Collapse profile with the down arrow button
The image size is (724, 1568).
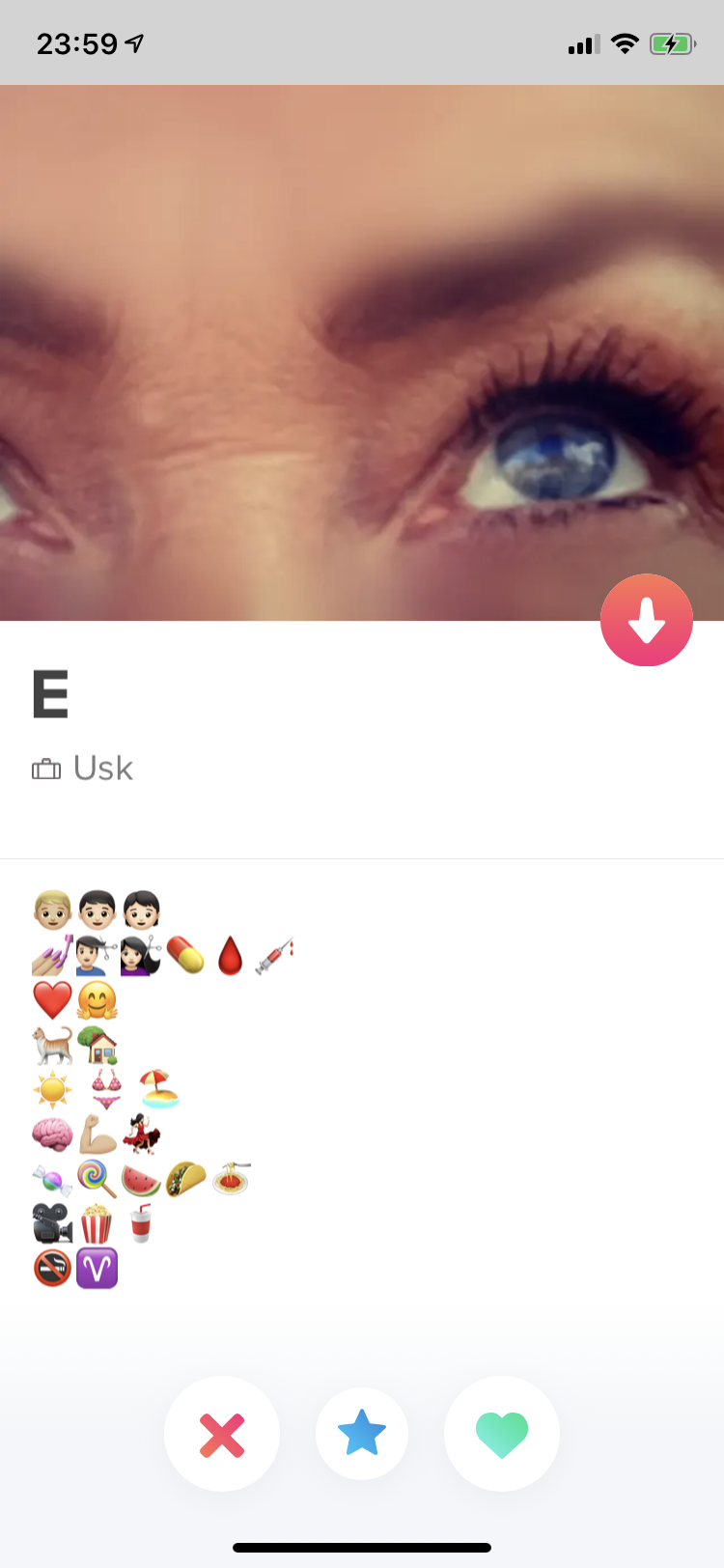(647, 620)
